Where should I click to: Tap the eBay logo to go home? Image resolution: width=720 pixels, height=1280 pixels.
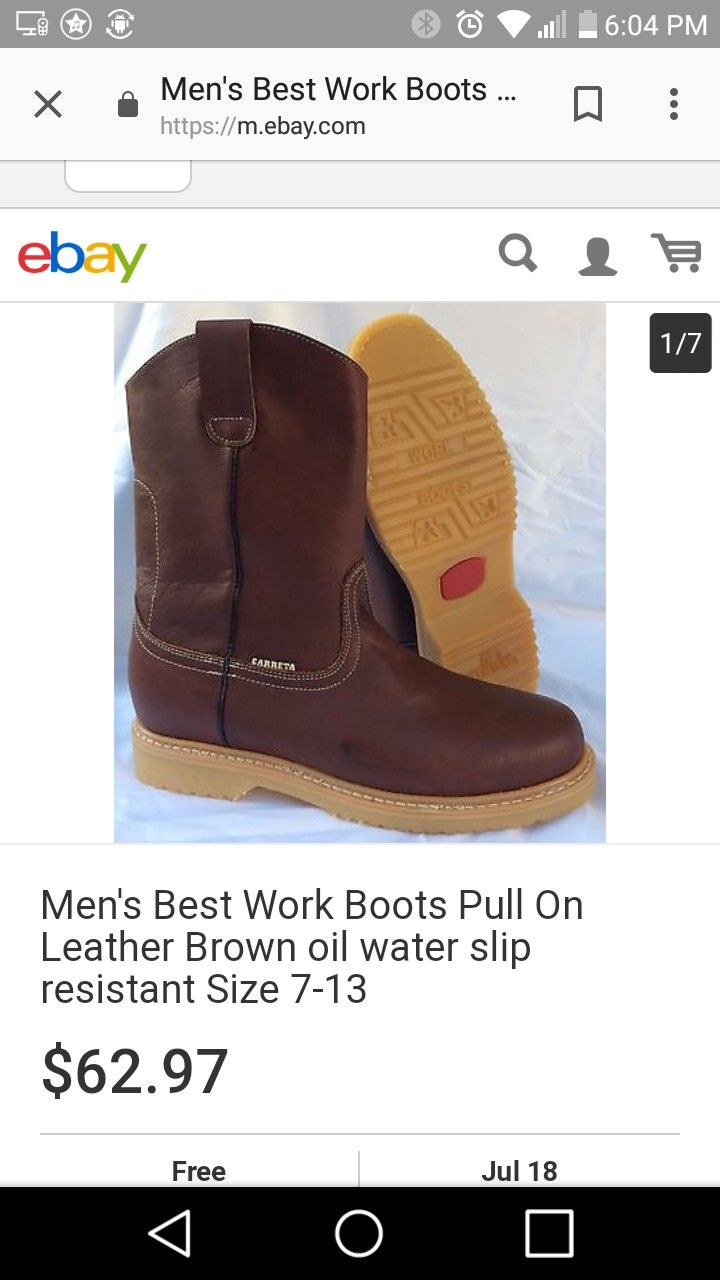[x=82, y=255]
